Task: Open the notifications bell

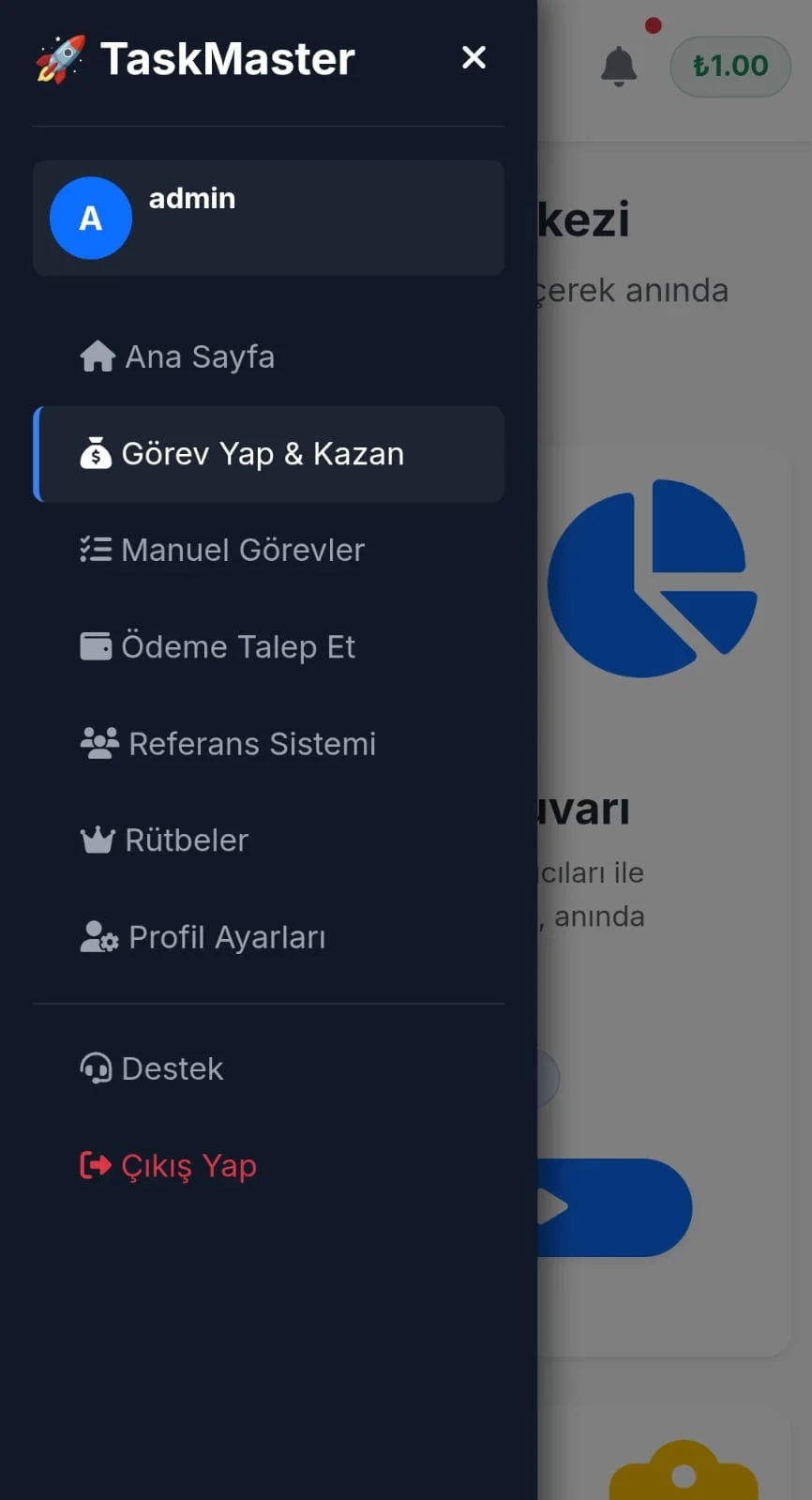Action: [619, 67]
